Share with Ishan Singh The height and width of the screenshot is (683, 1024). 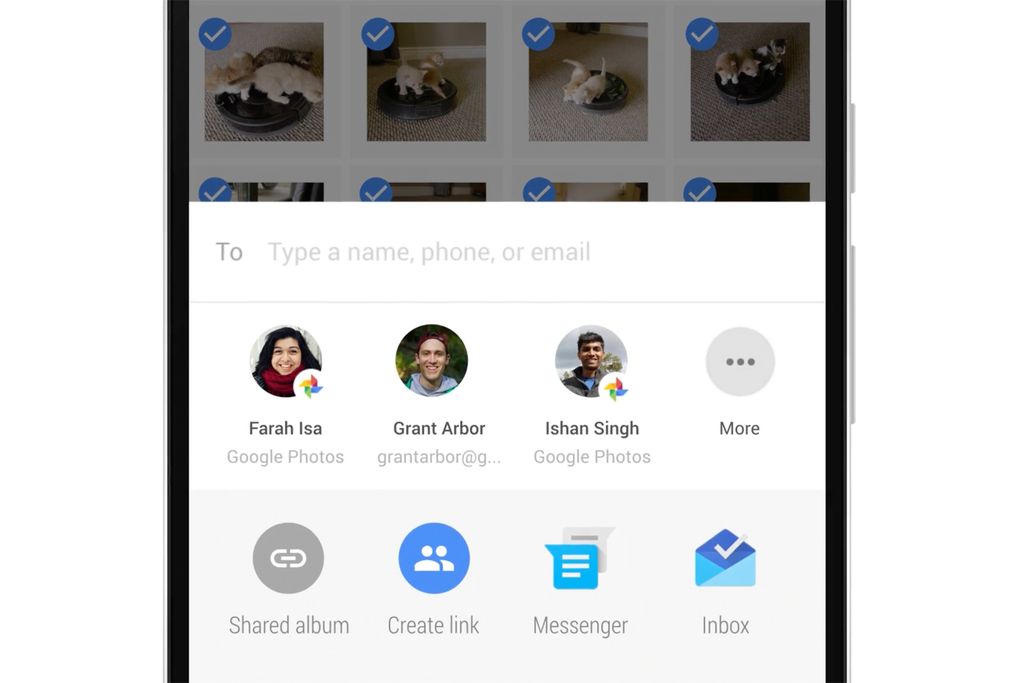click(x=591, y=362)
